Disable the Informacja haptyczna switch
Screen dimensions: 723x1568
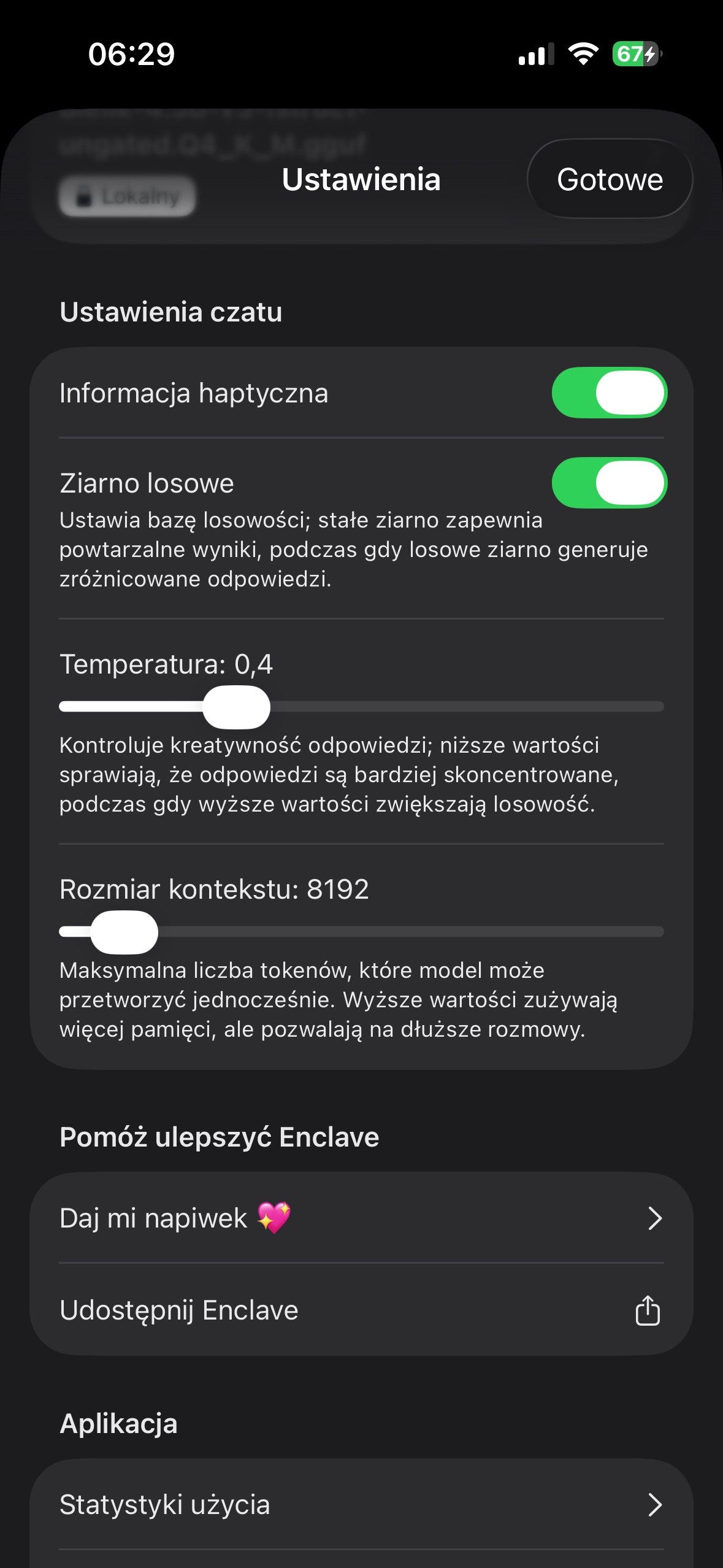[609, 393]
